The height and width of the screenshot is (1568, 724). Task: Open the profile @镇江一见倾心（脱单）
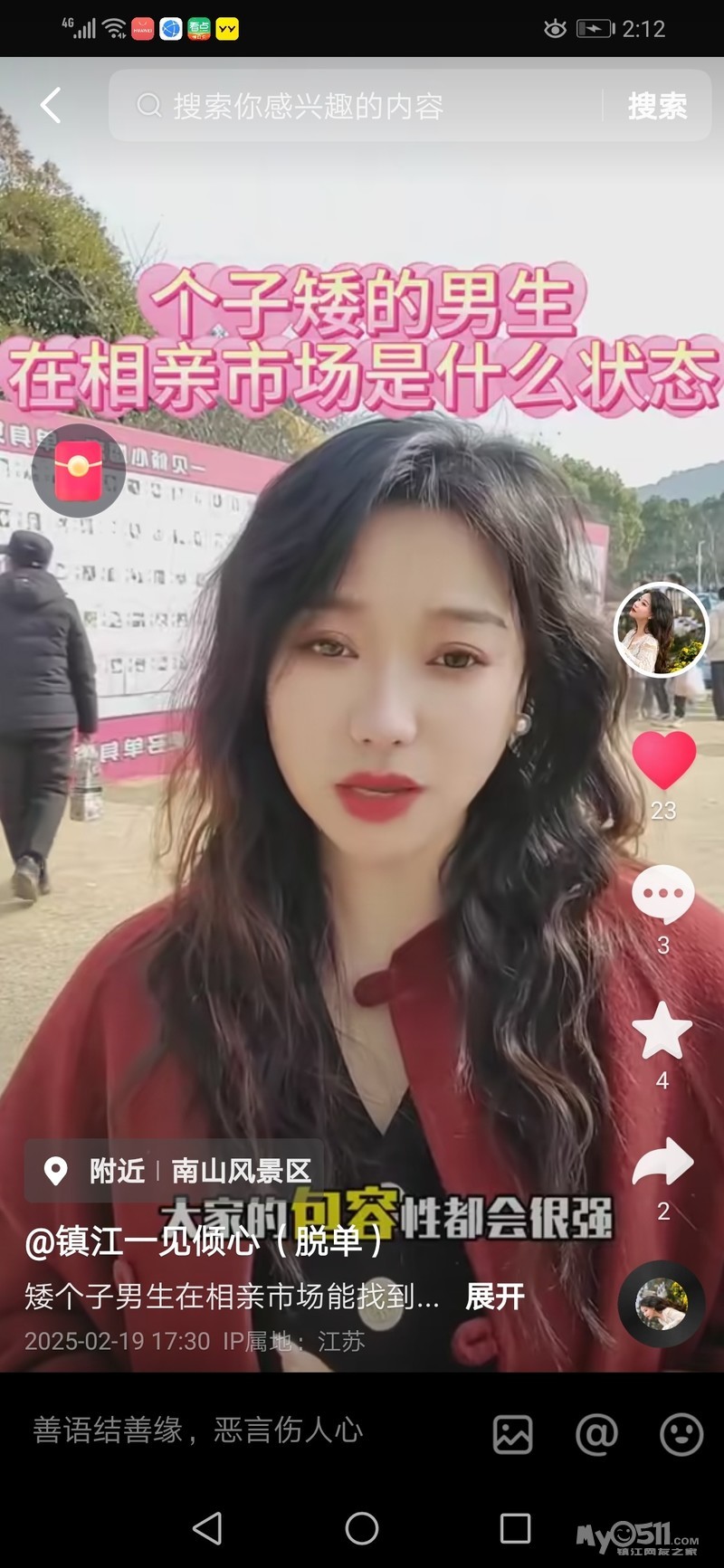pos(205,1241)
